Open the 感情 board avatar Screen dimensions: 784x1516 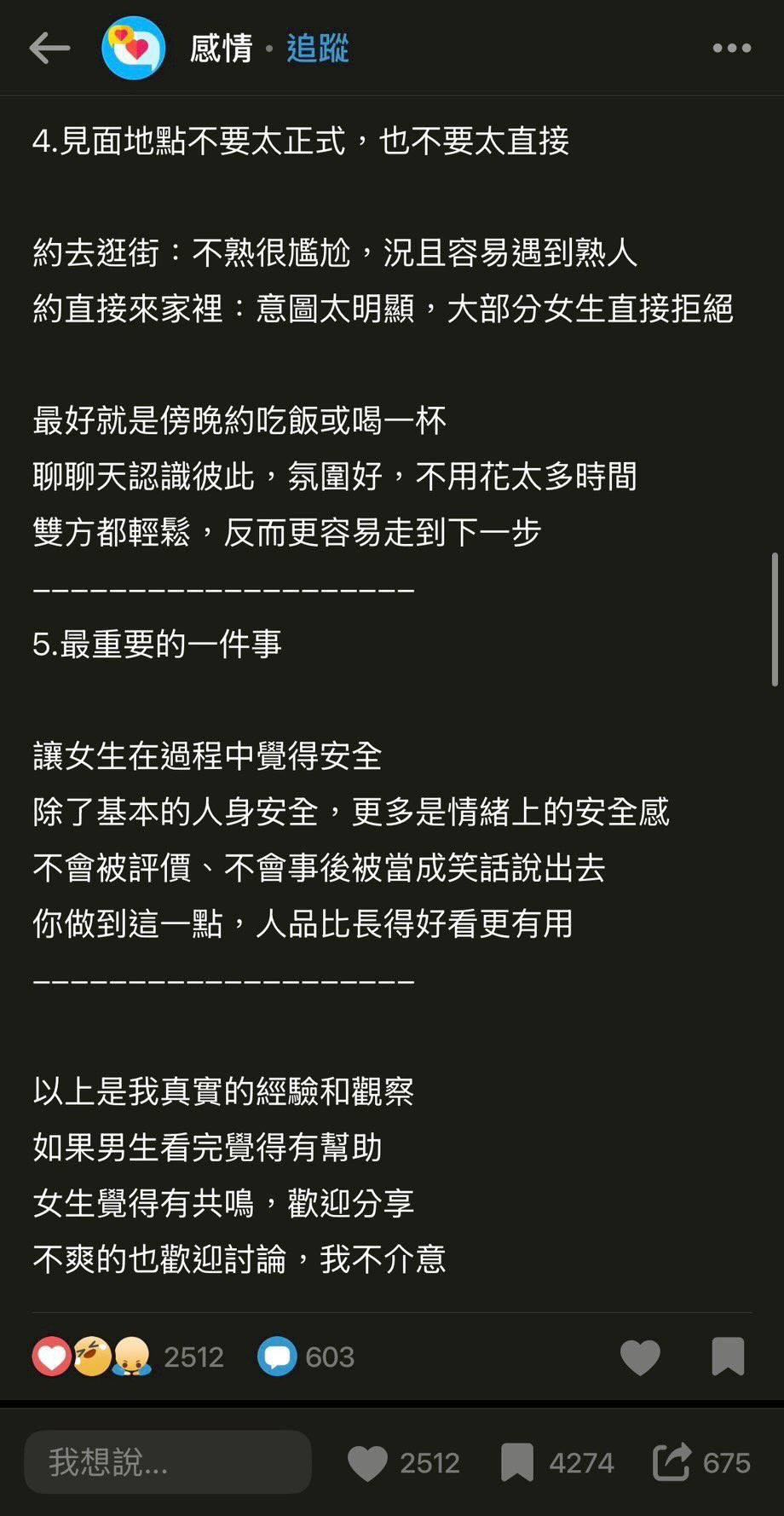coord(133,49)
